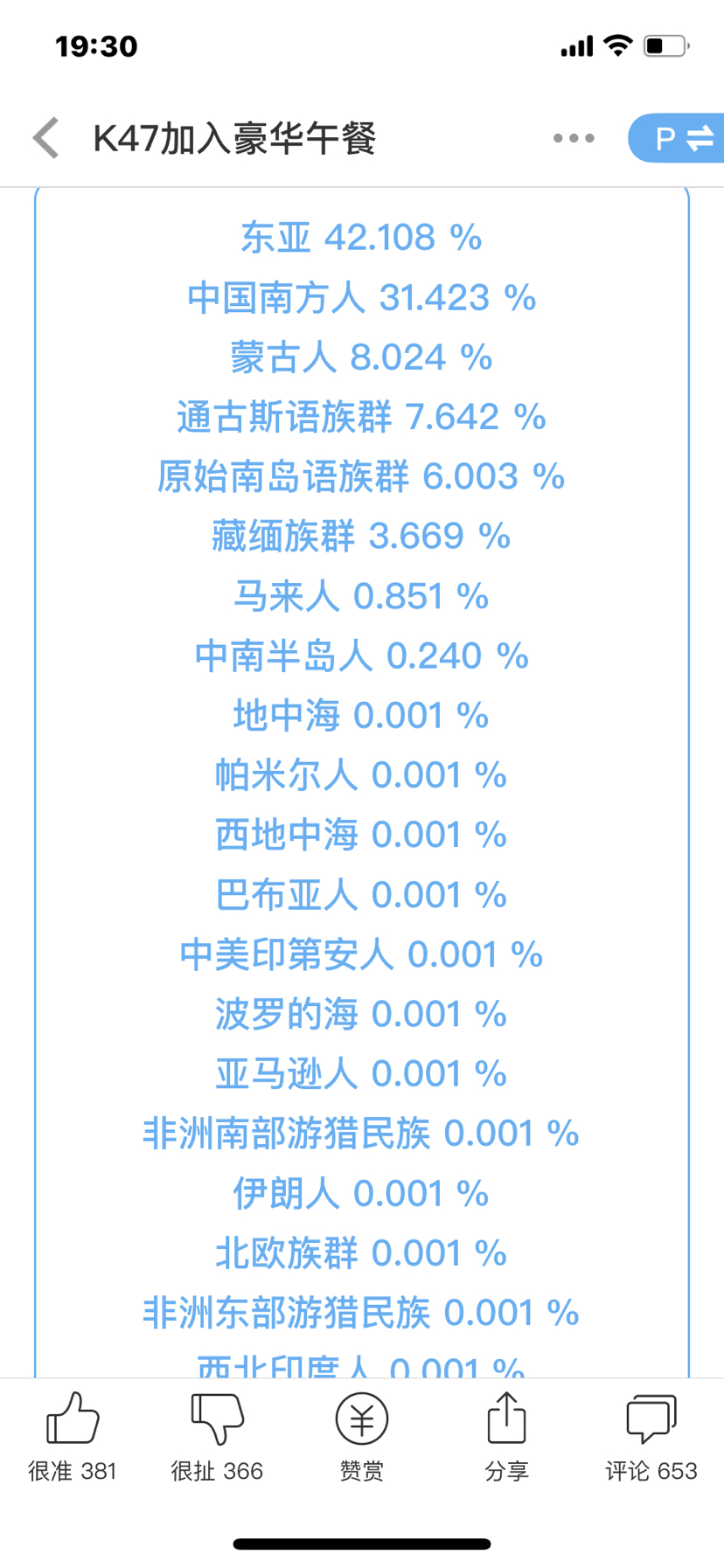724x1568 pixels.
Task: Tap the 很扯 thumbs-down button
Action: pos(217,1438)
